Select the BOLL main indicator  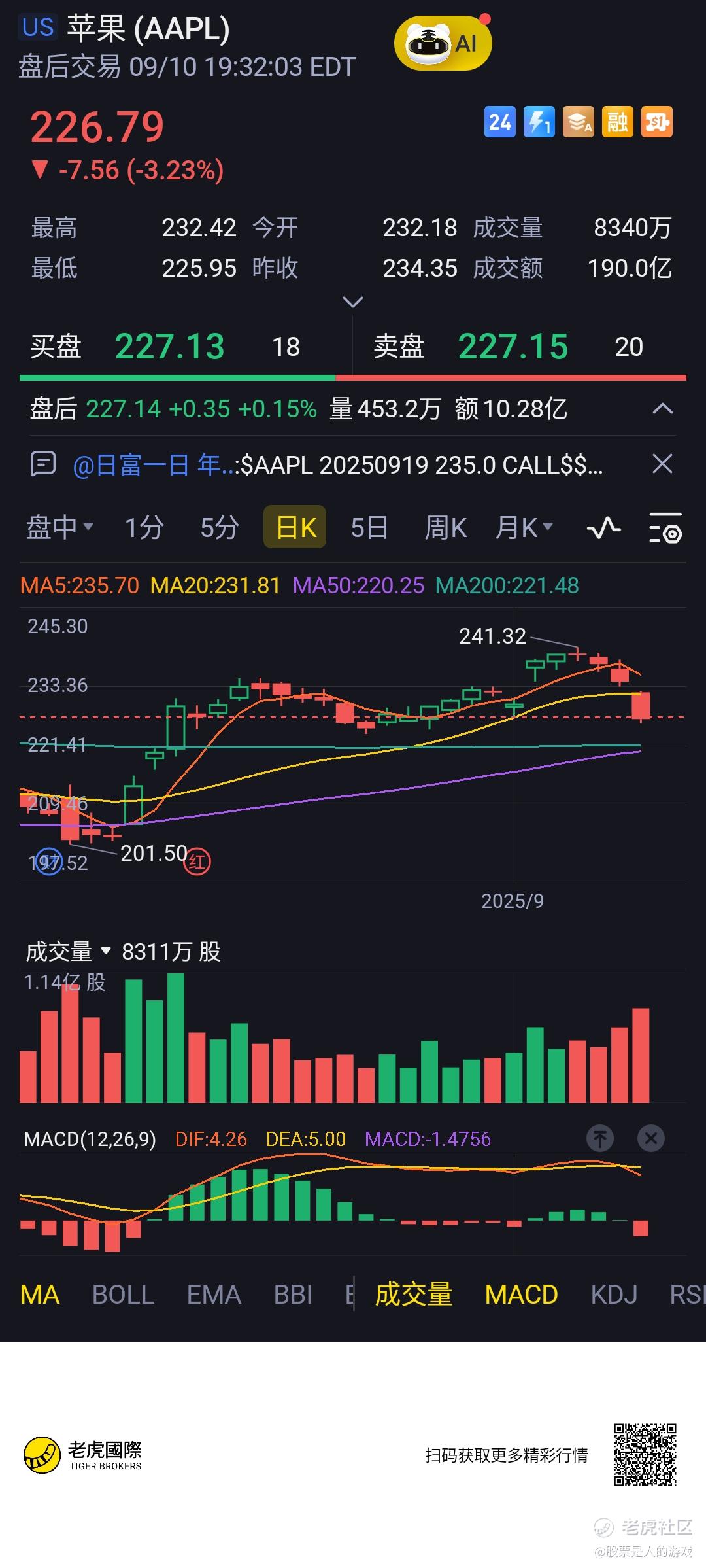(123, 1295)
